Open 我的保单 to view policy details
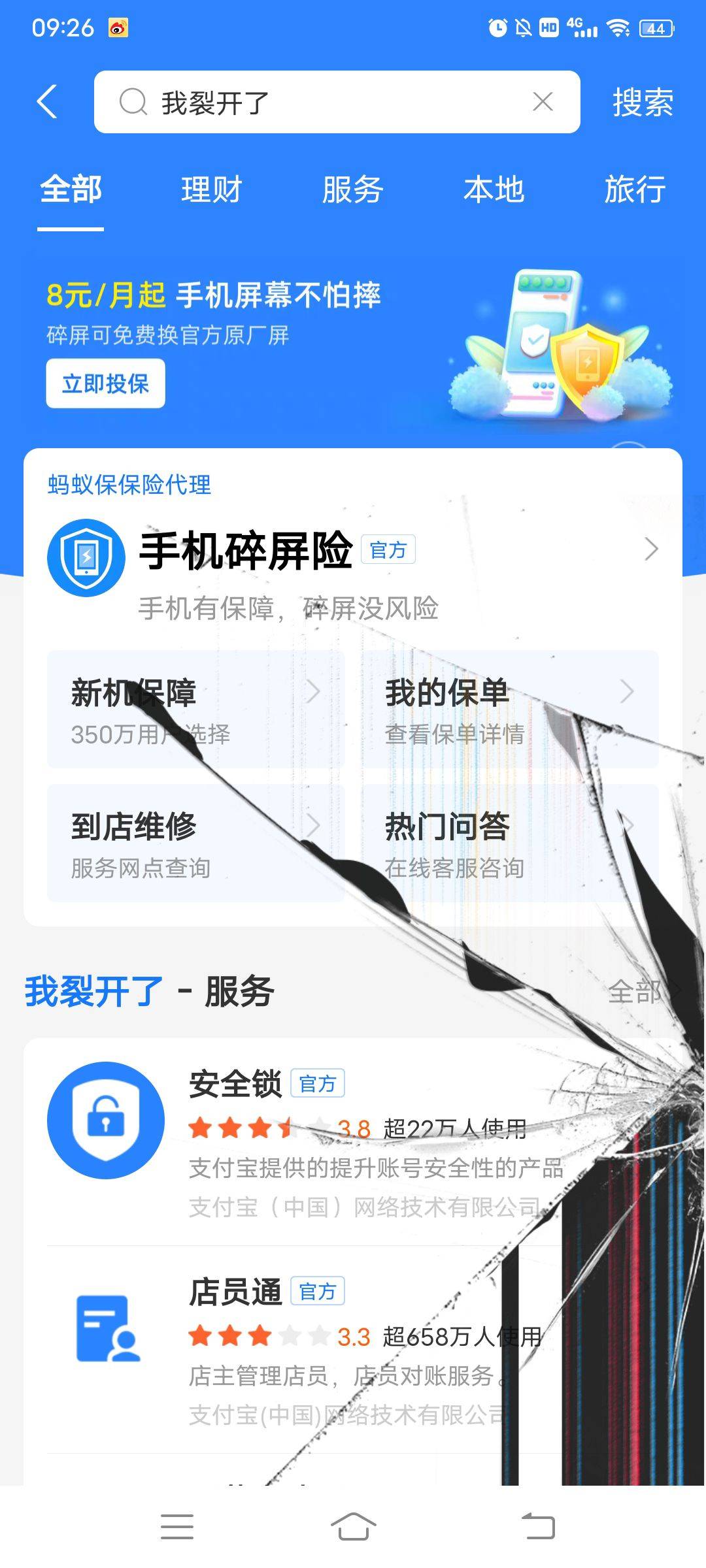The width and height of the screenshot is (706, 1568). pos(510,710)
